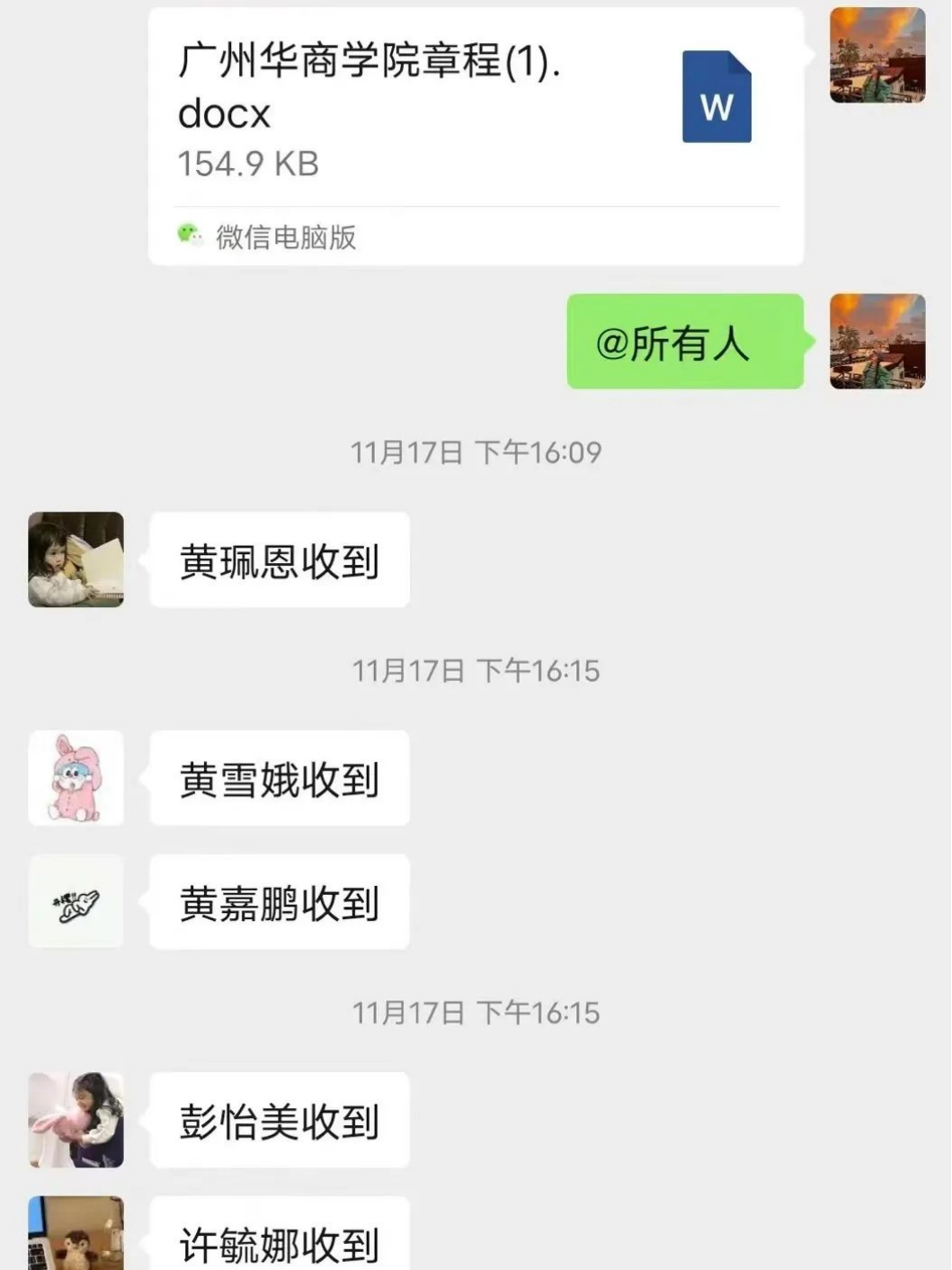Open 黄嘉鹏's profile avatar
The image size is (952, 1270).
pyautogui.click(x=76, y=901)
